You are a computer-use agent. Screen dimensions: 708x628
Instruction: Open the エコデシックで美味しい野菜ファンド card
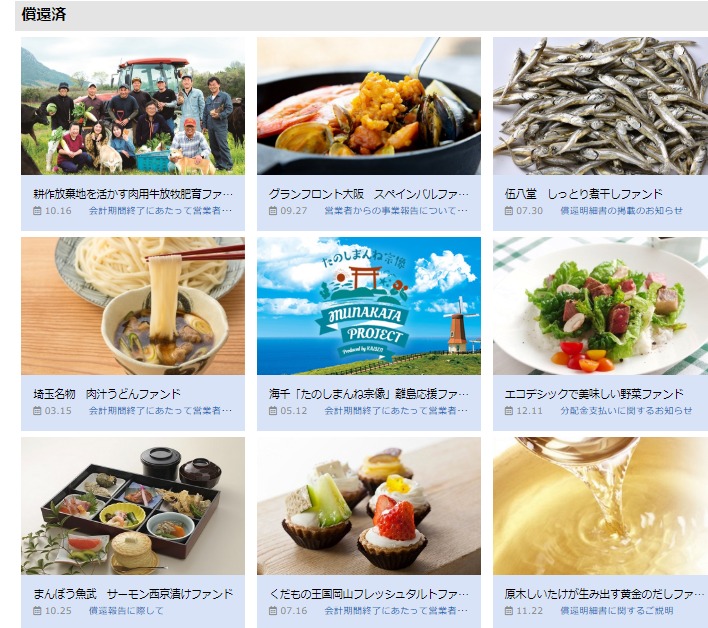(594, 393)
